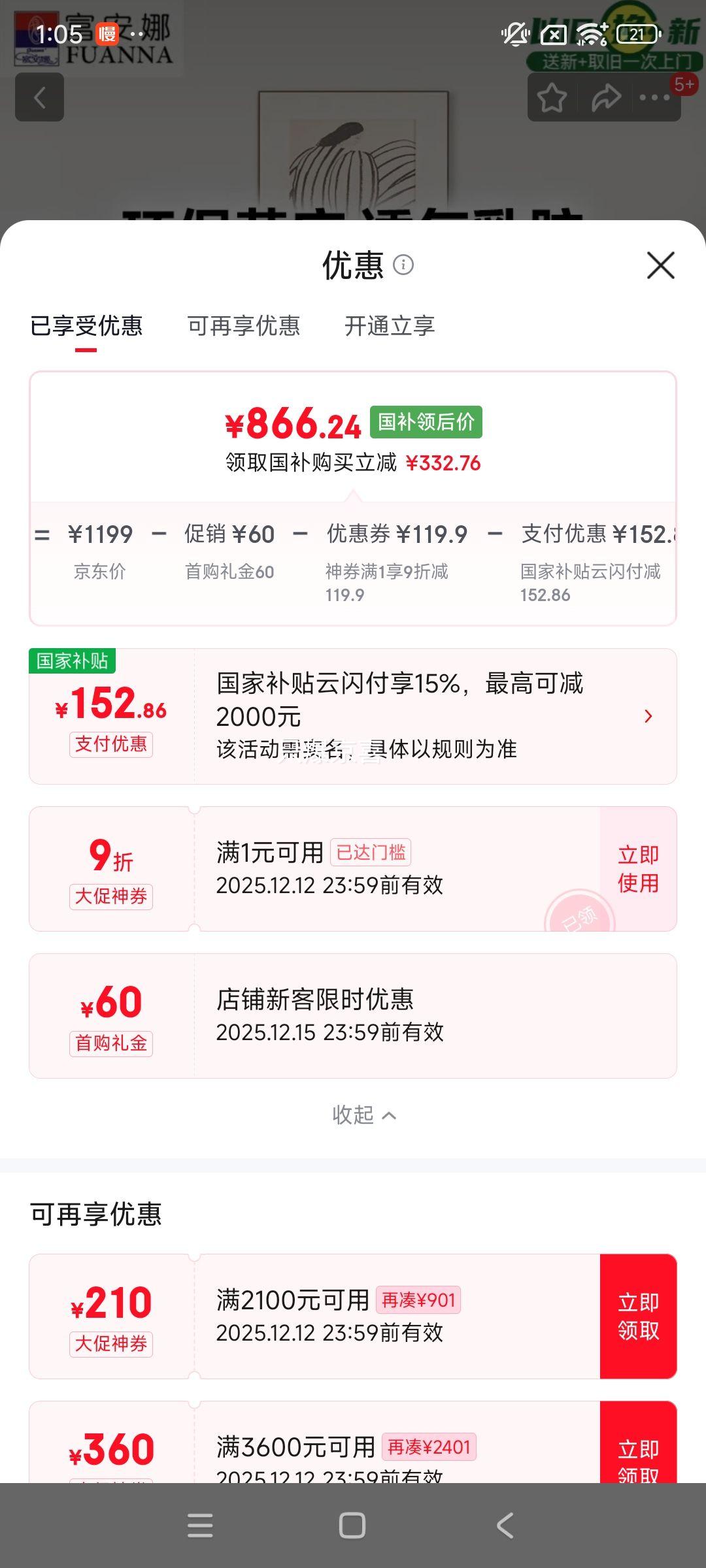The width and height of the screenshot is (706, 1568).
Task: Close the 优惠 popup with the X
Action: pos(662,265)
